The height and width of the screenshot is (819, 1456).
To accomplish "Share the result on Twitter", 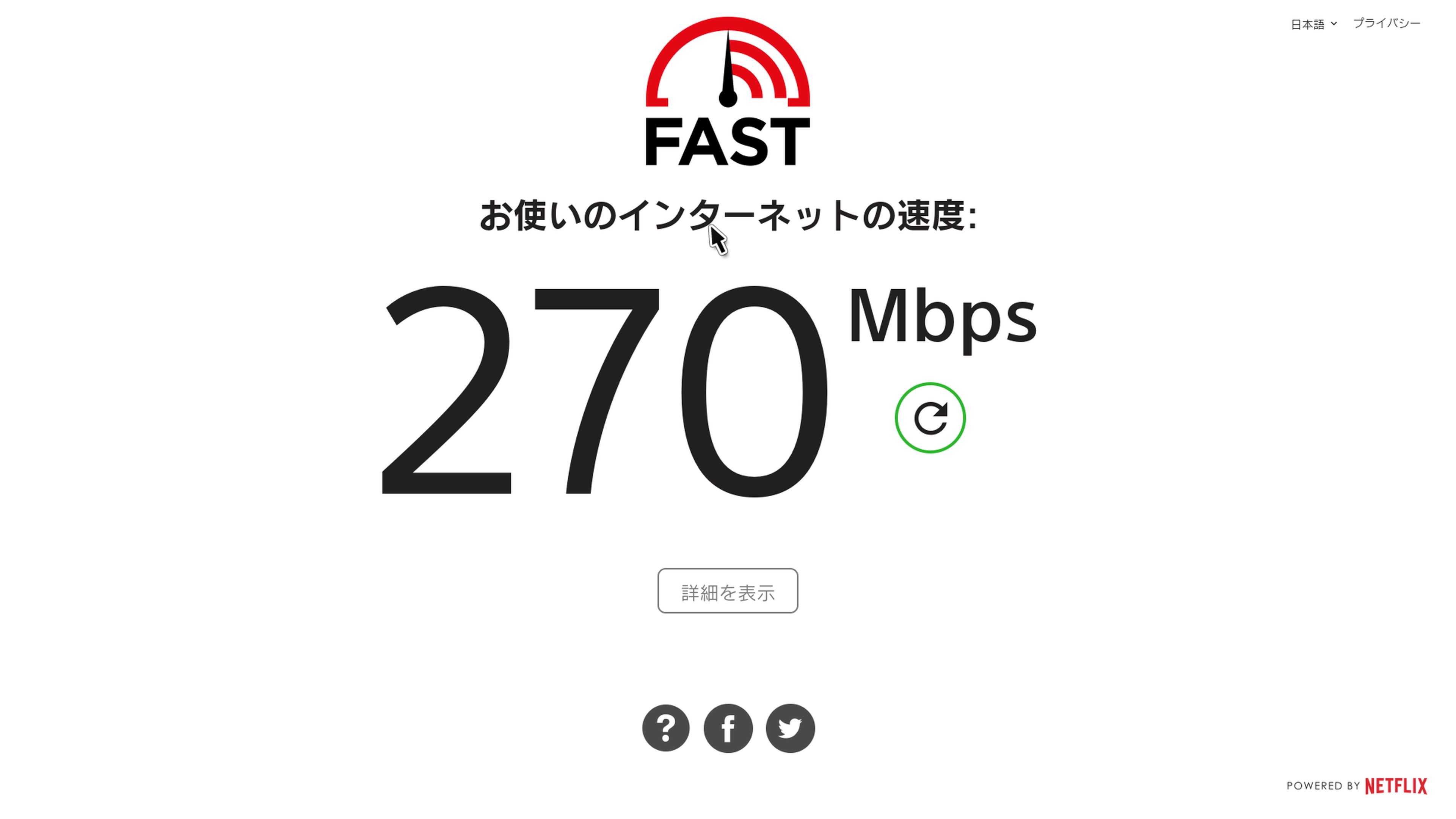I will pos(790,728).
